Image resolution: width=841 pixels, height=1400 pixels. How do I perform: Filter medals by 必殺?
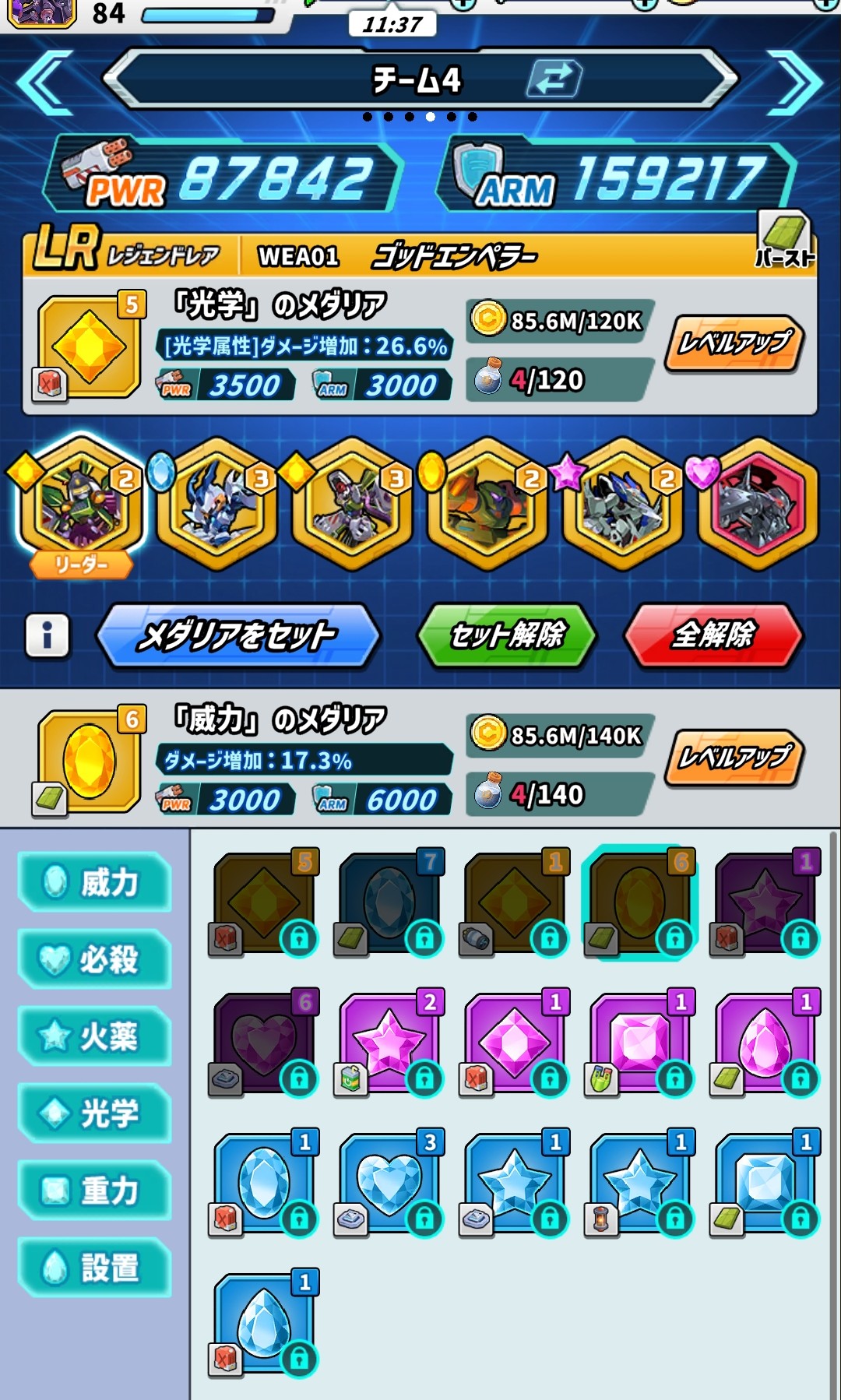[x=95, y=959]
